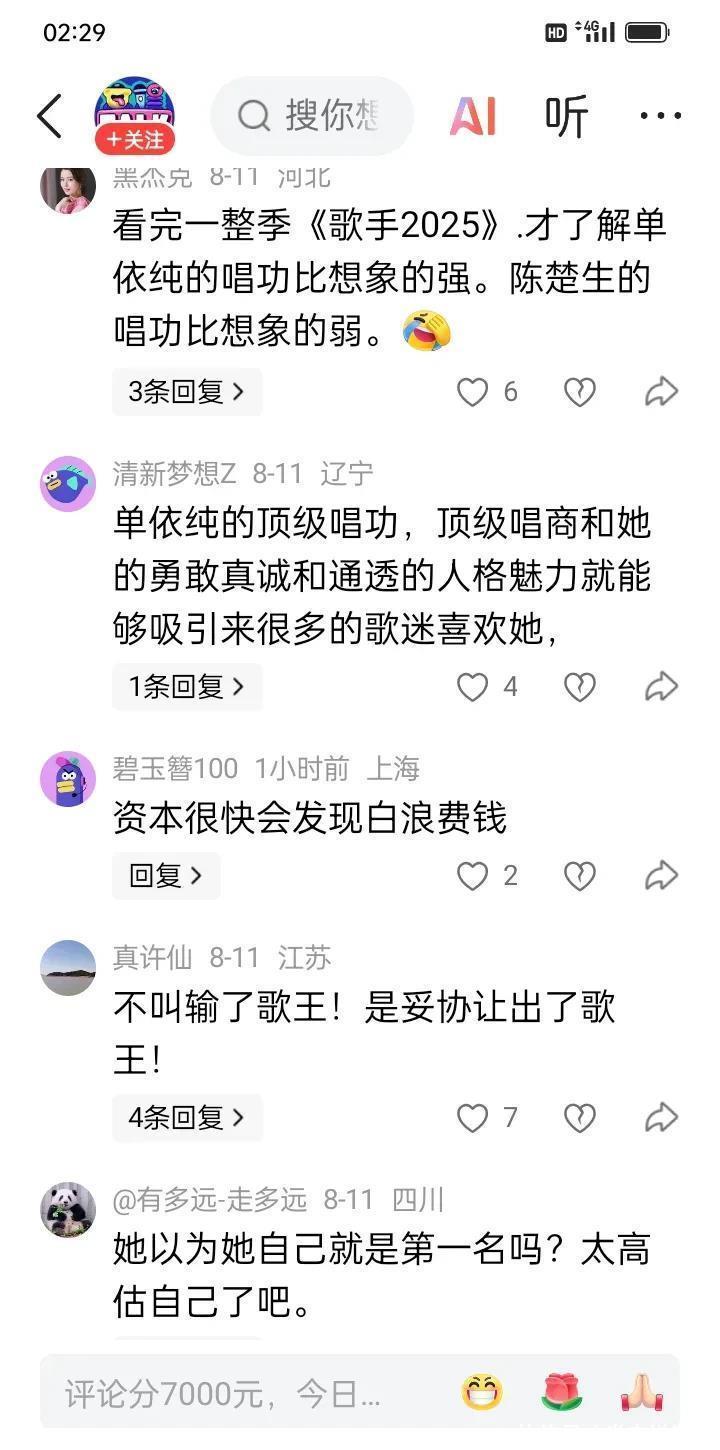Insert the grinning emoji in comment bar
Viewport: 720px width, 1450px height.
coord(482,1392)
